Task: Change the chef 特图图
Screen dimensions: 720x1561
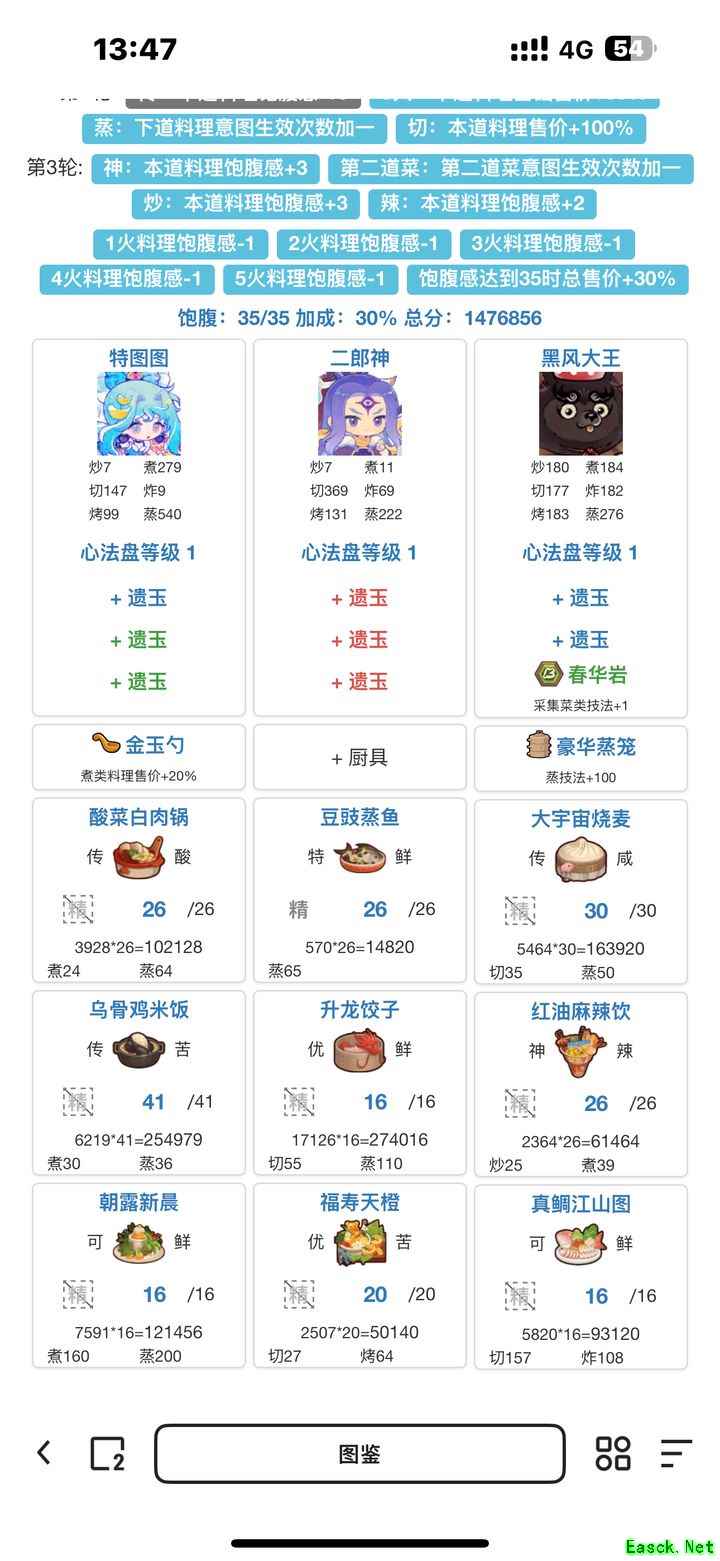Action: point(138,413)
